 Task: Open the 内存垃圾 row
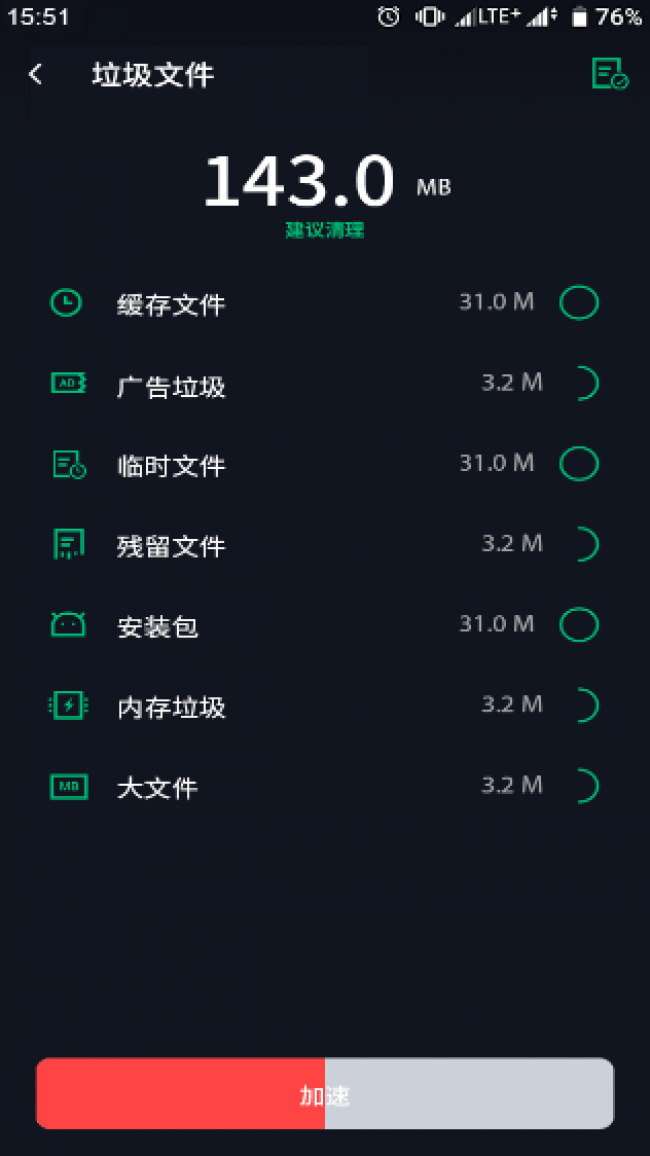coord(325,706)
